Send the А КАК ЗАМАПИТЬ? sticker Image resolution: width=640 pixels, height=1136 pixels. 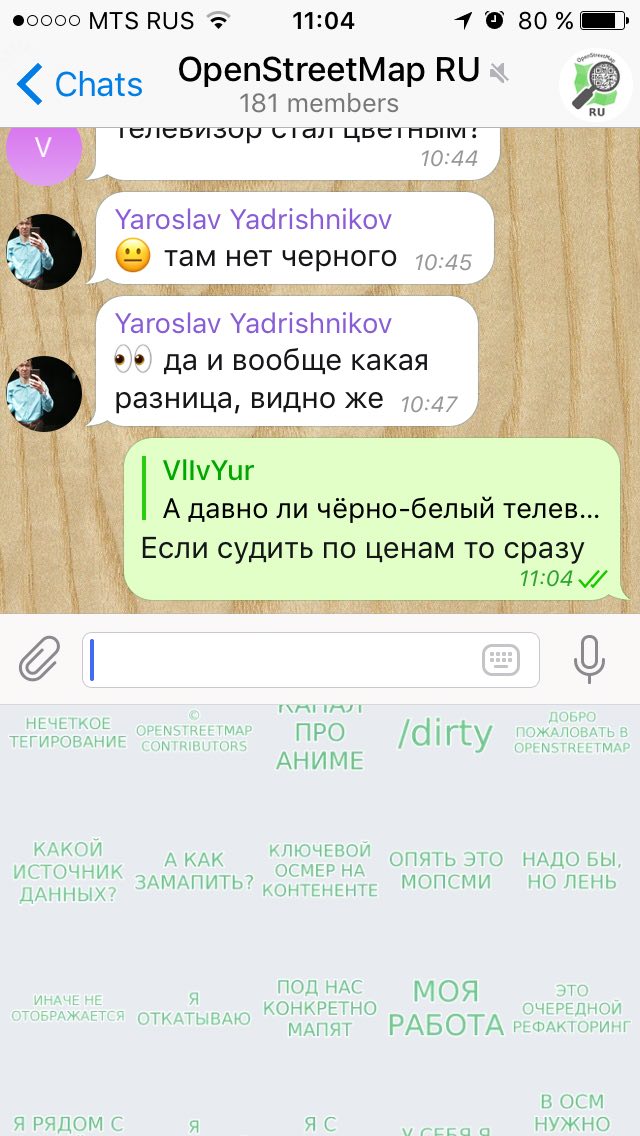[194, 871]
